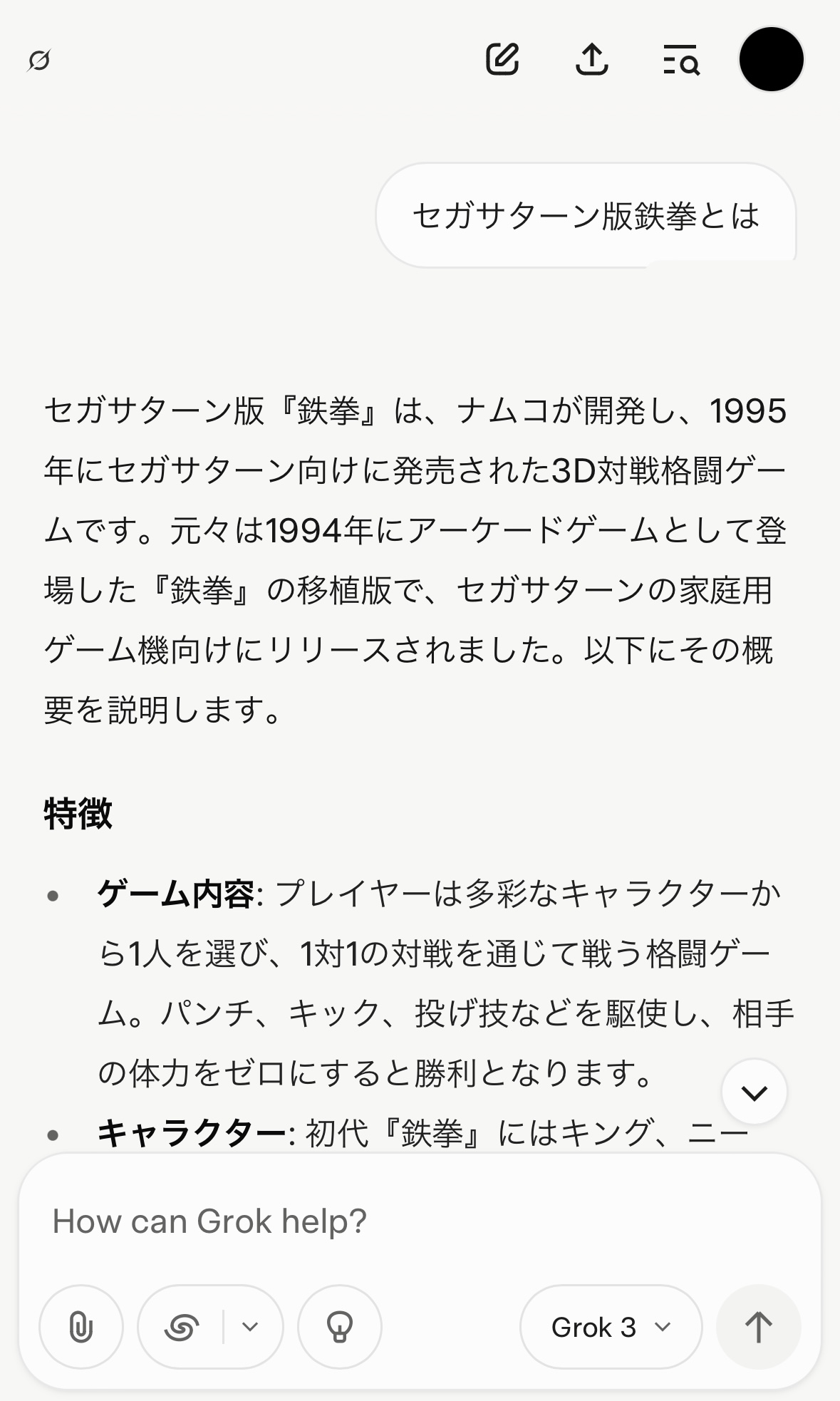Screen dimensions: 840x1401
Task: Jump to bottom with the down arrow
Action: 755,1092
